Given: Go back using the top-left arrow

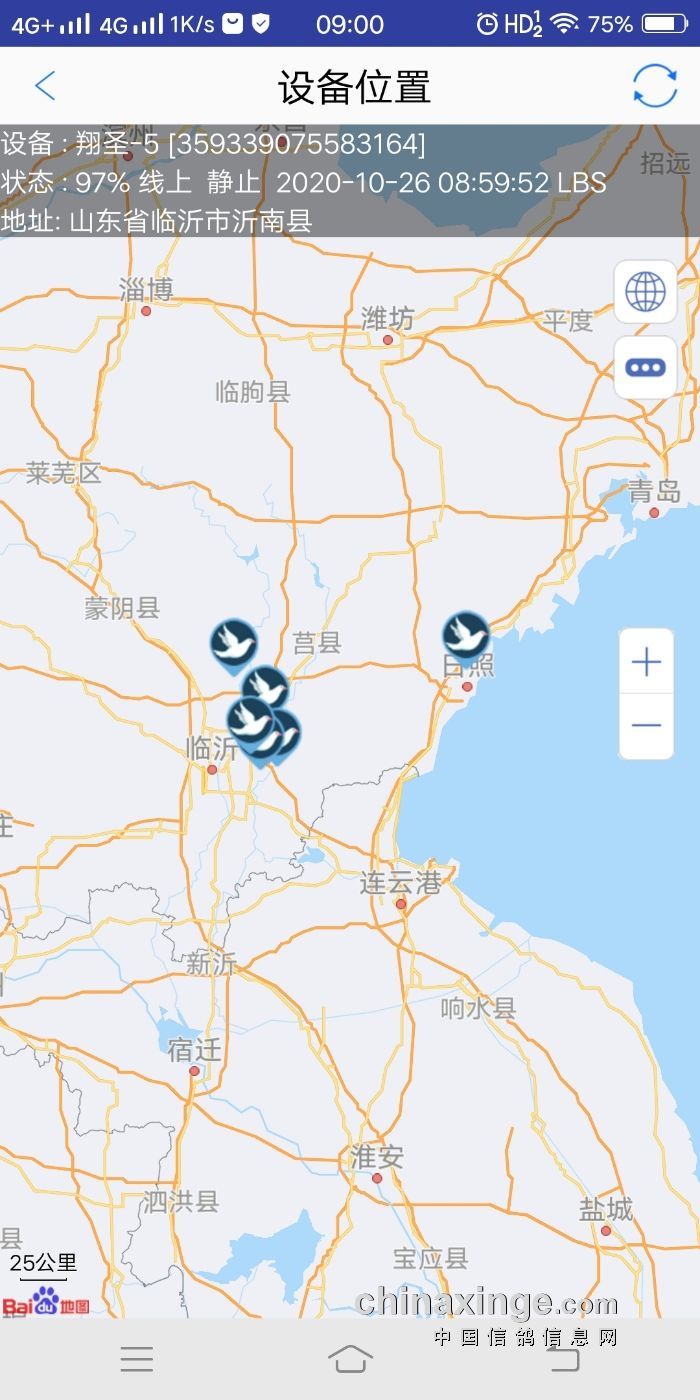Looking at the screenshot, I should pyautogui.click(x=45, y=86).
